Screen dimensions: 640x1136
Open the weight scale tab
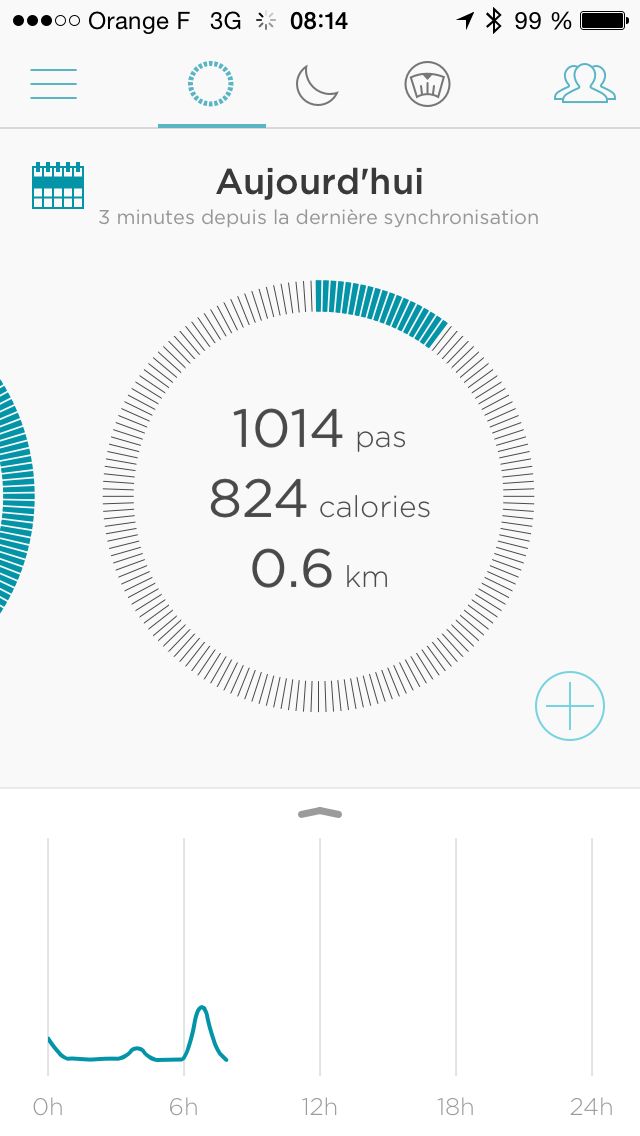(428, 84)
